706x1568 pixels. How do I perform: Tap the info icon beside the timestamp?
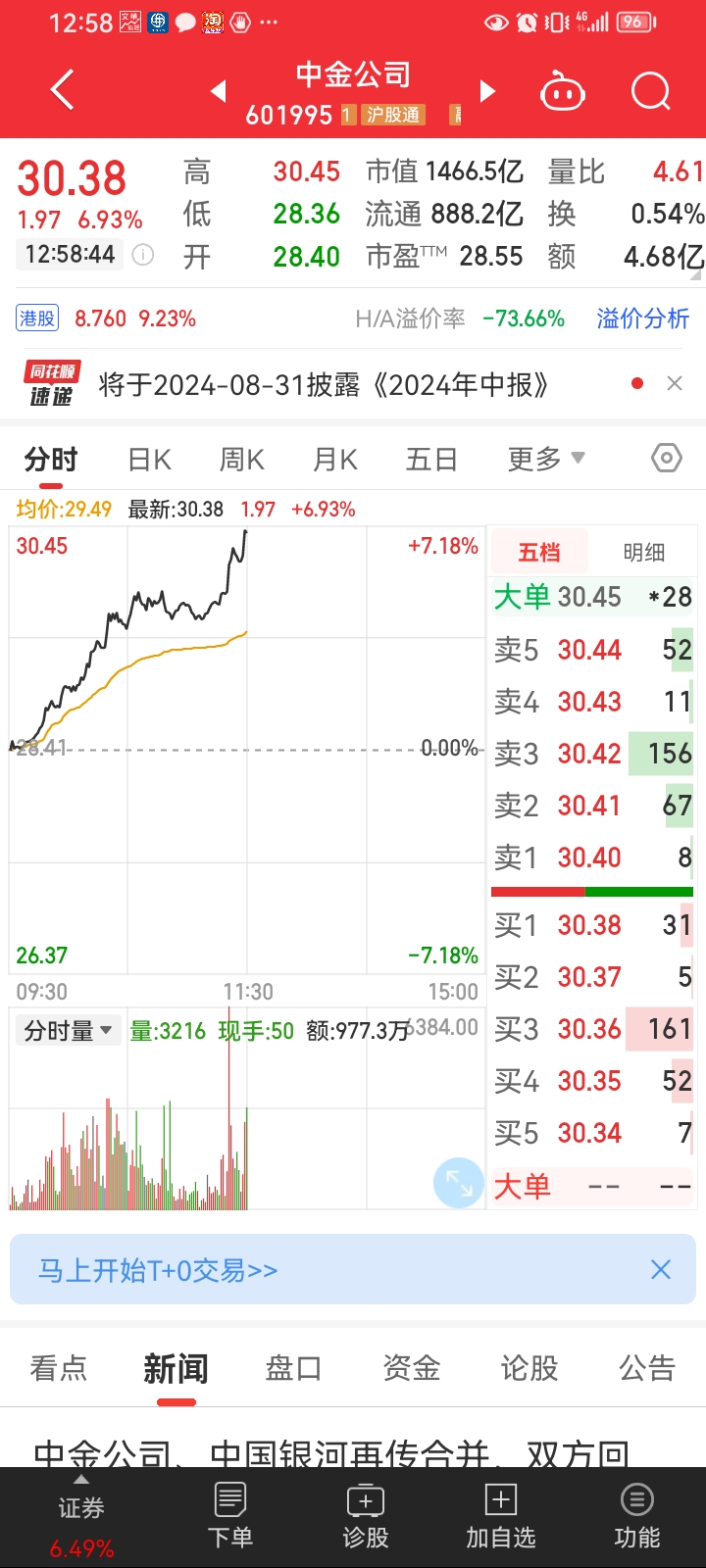coord(142,255)
